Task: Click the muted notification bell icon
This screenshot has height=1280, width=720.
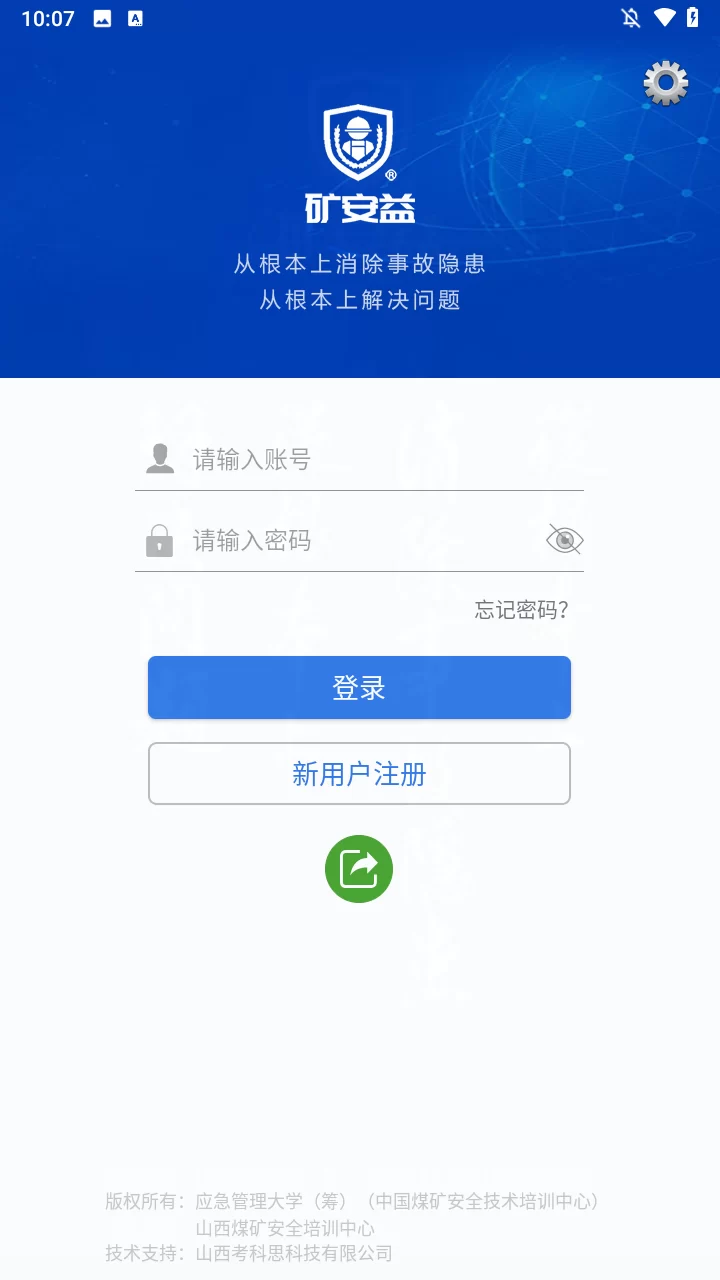Action: click(x=630, y=17)
